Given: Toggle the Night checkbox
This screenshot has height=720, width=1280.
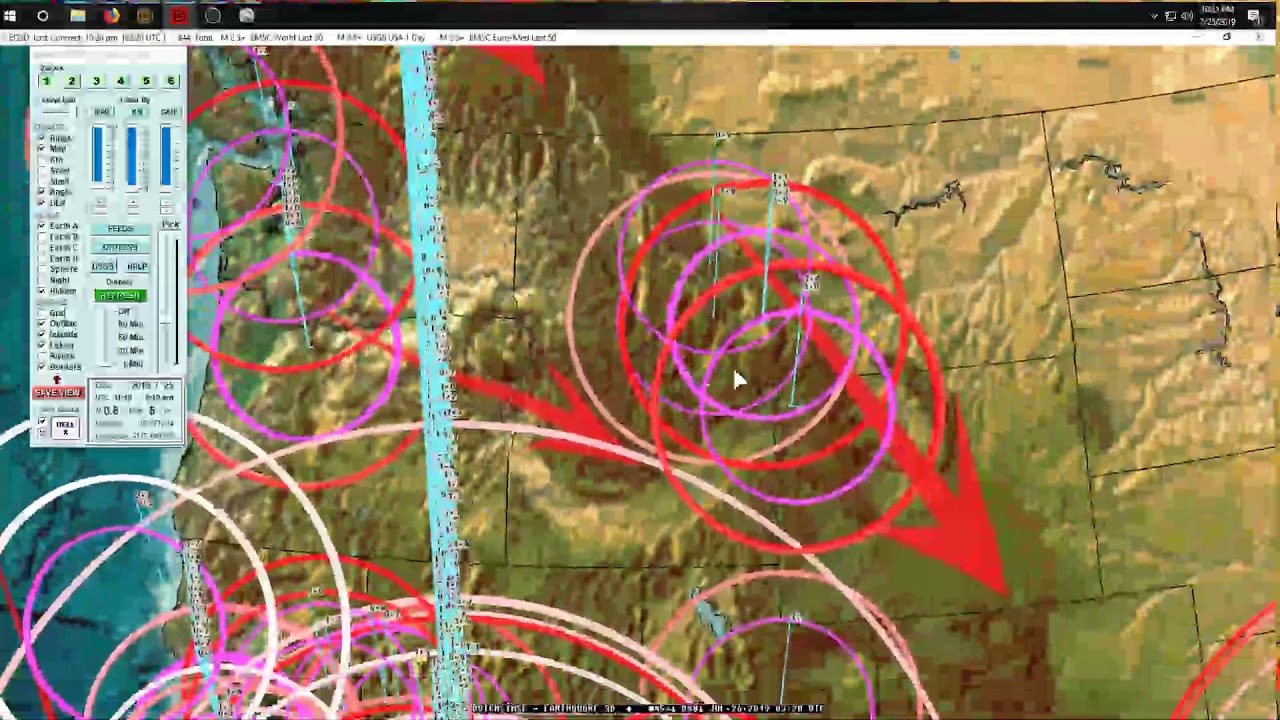Looking at the screenshot, I should click(x=42, y=280).
